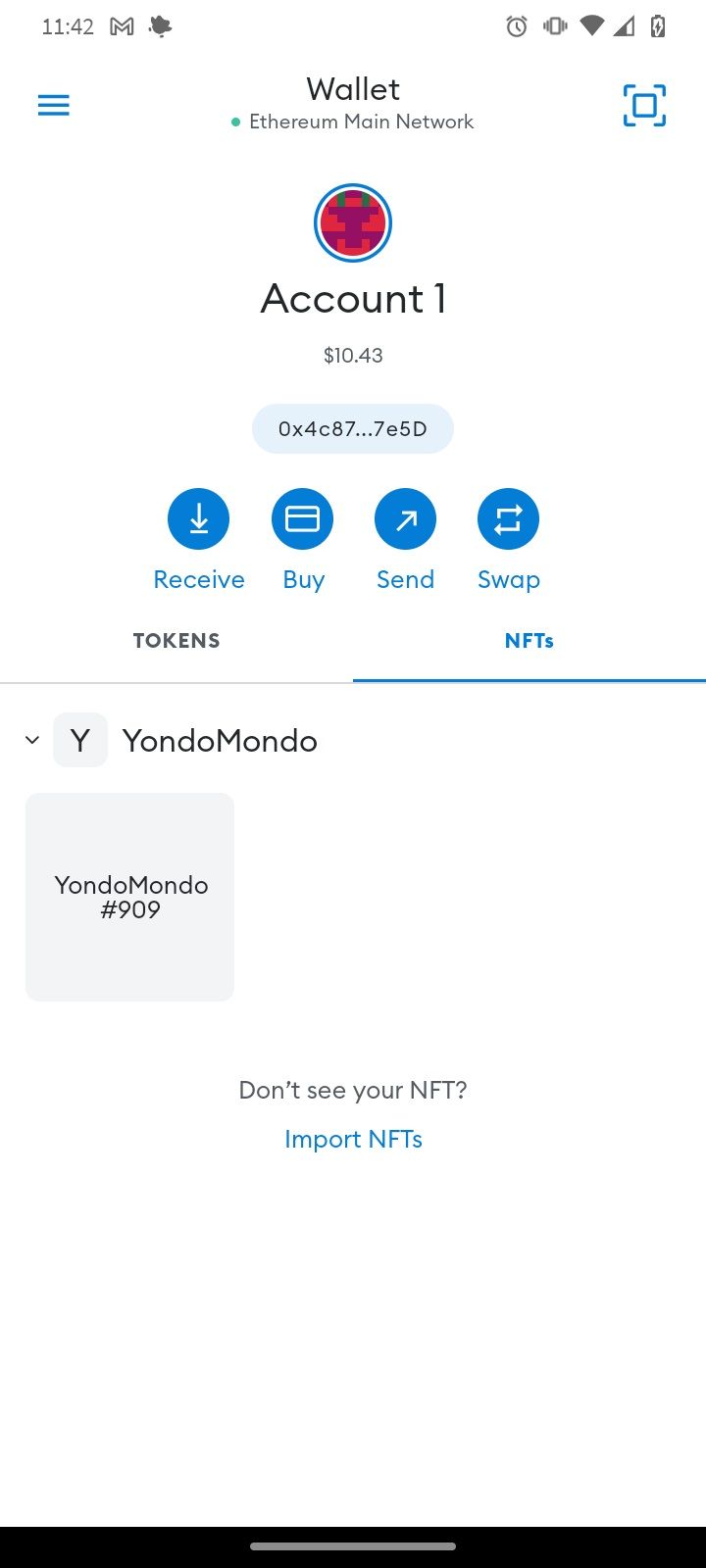Send funds from the wallet
Viewport: 706px width, 1568px height.
[x=405, y=519]
